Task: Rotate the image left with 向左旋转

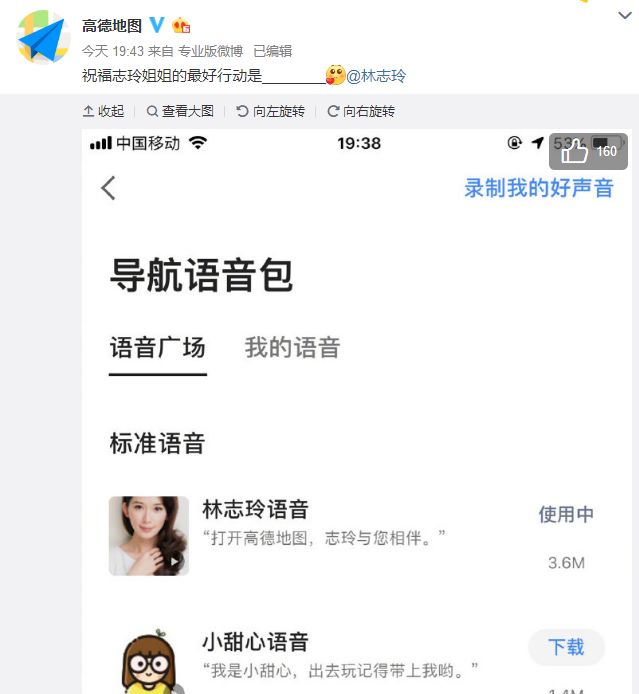Action: pos(271,111)
